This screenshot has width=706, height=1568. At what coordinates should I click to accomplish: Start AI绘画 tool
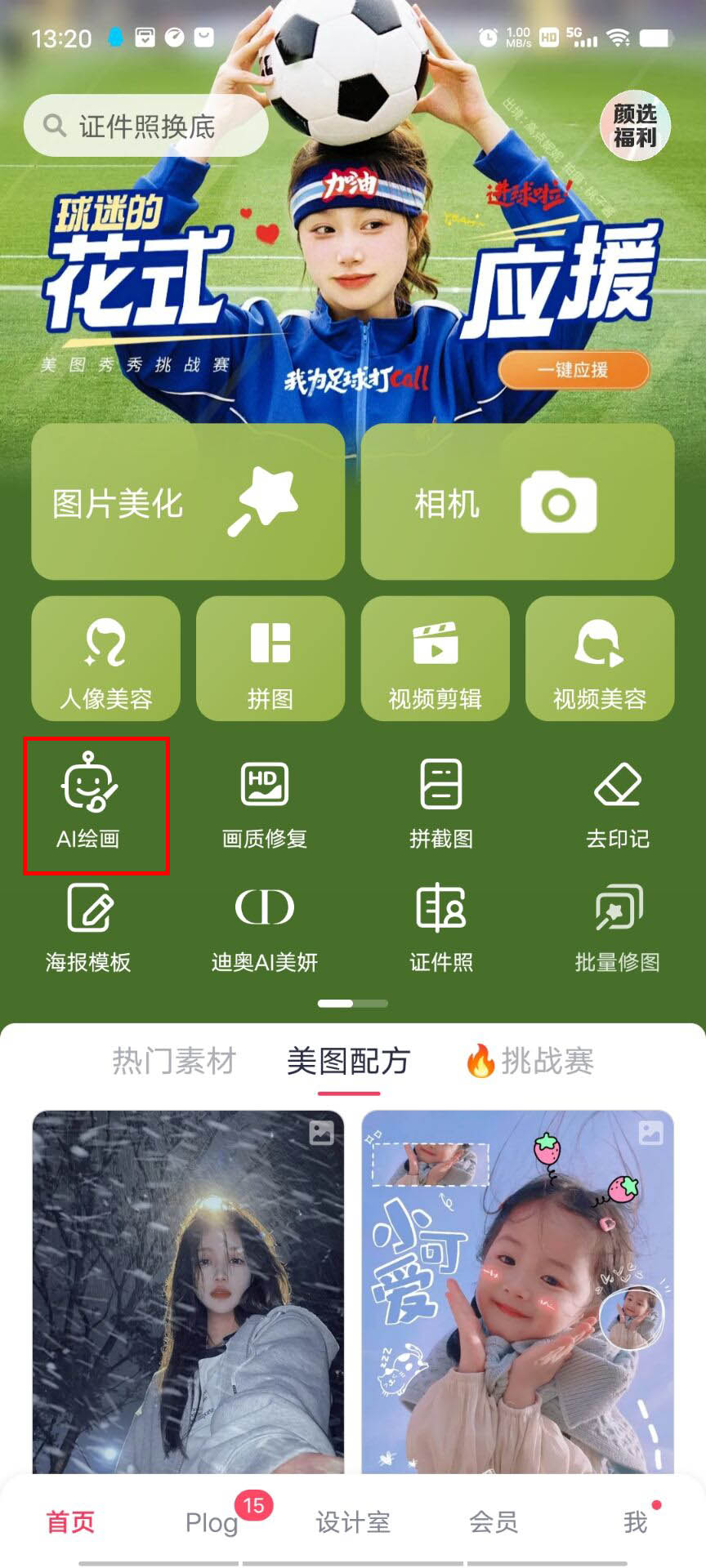88,804
